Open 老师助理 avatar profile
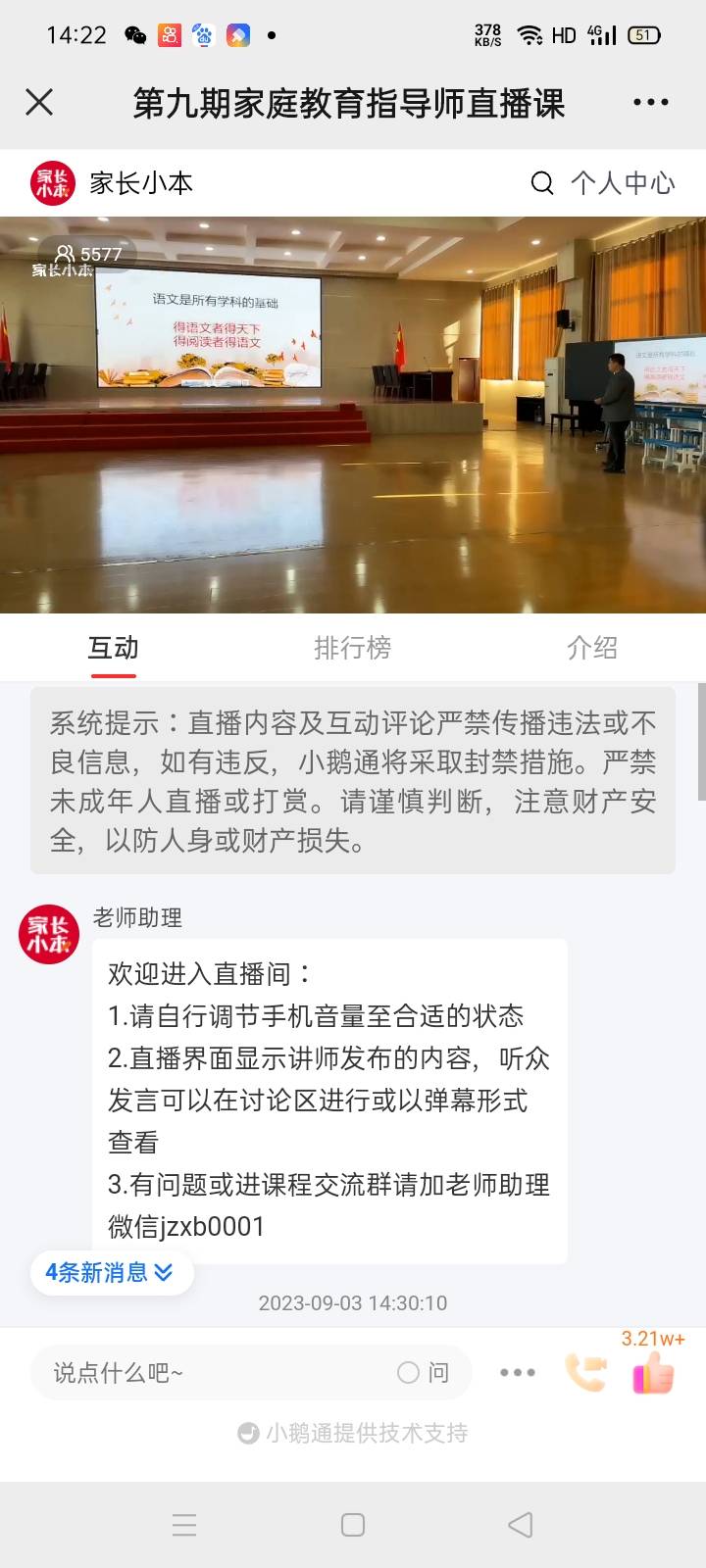Viewport: 706px width, 1568px height. 49,934
